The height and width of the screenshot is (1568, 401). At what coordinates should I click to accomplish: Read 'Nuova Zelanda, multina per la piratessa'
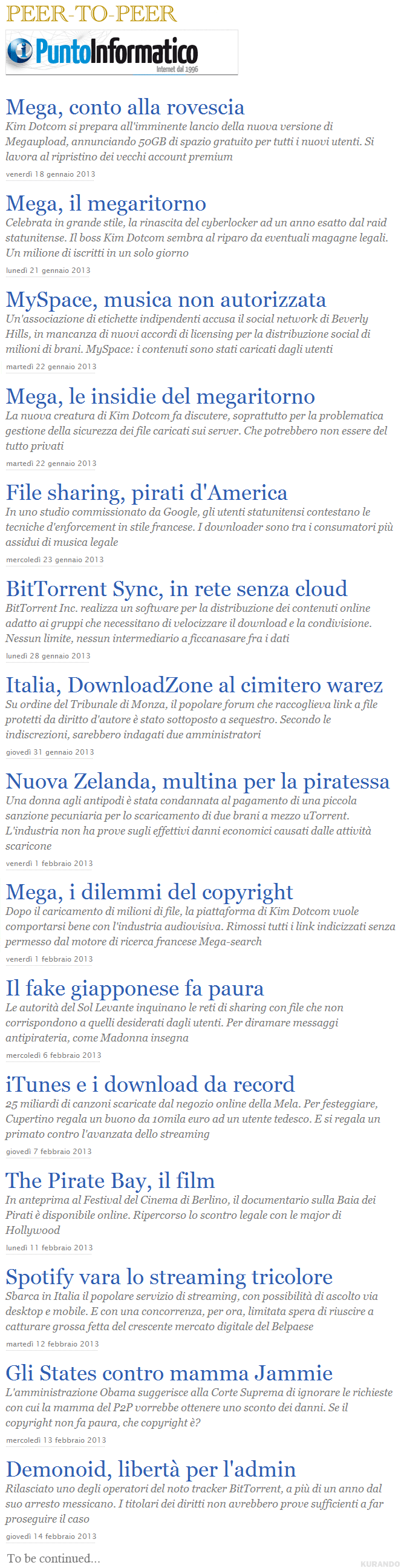coord(197,781)
